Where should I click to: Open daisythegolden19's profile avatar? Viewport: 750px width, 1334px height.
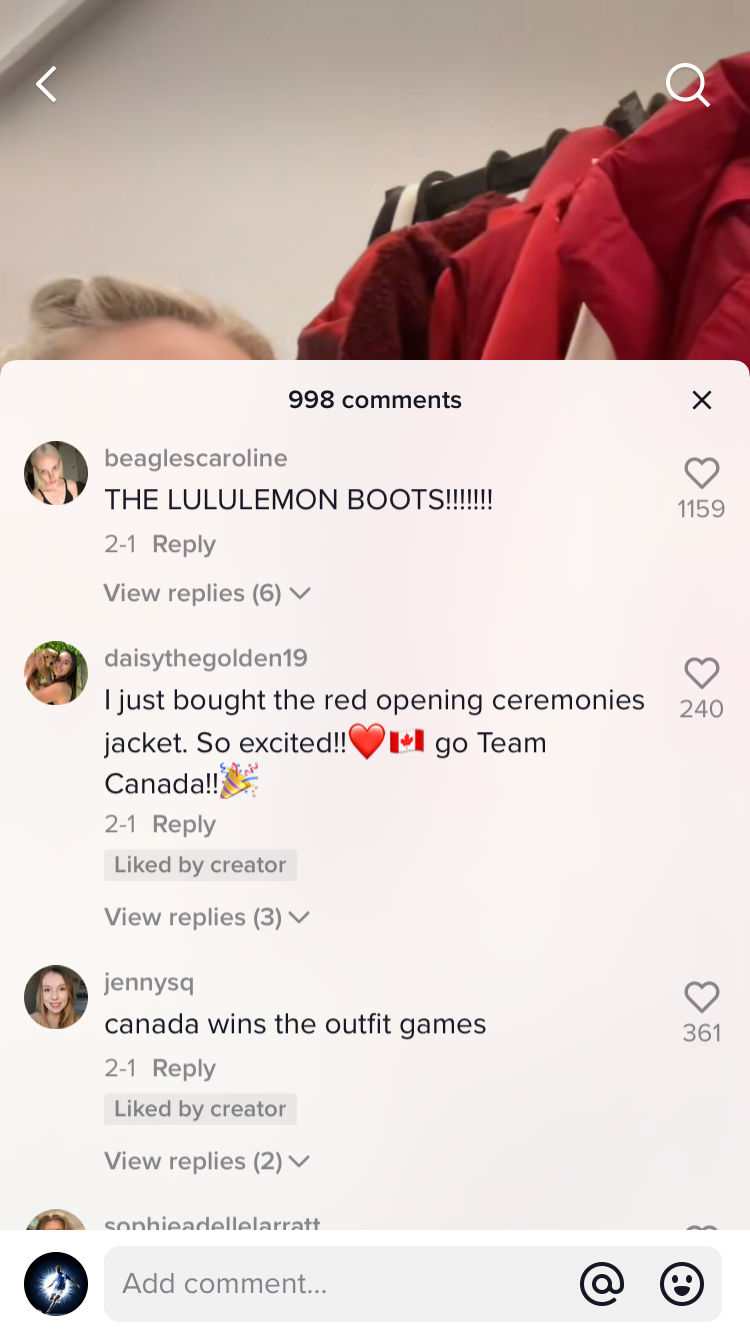[x=56, y=673]
